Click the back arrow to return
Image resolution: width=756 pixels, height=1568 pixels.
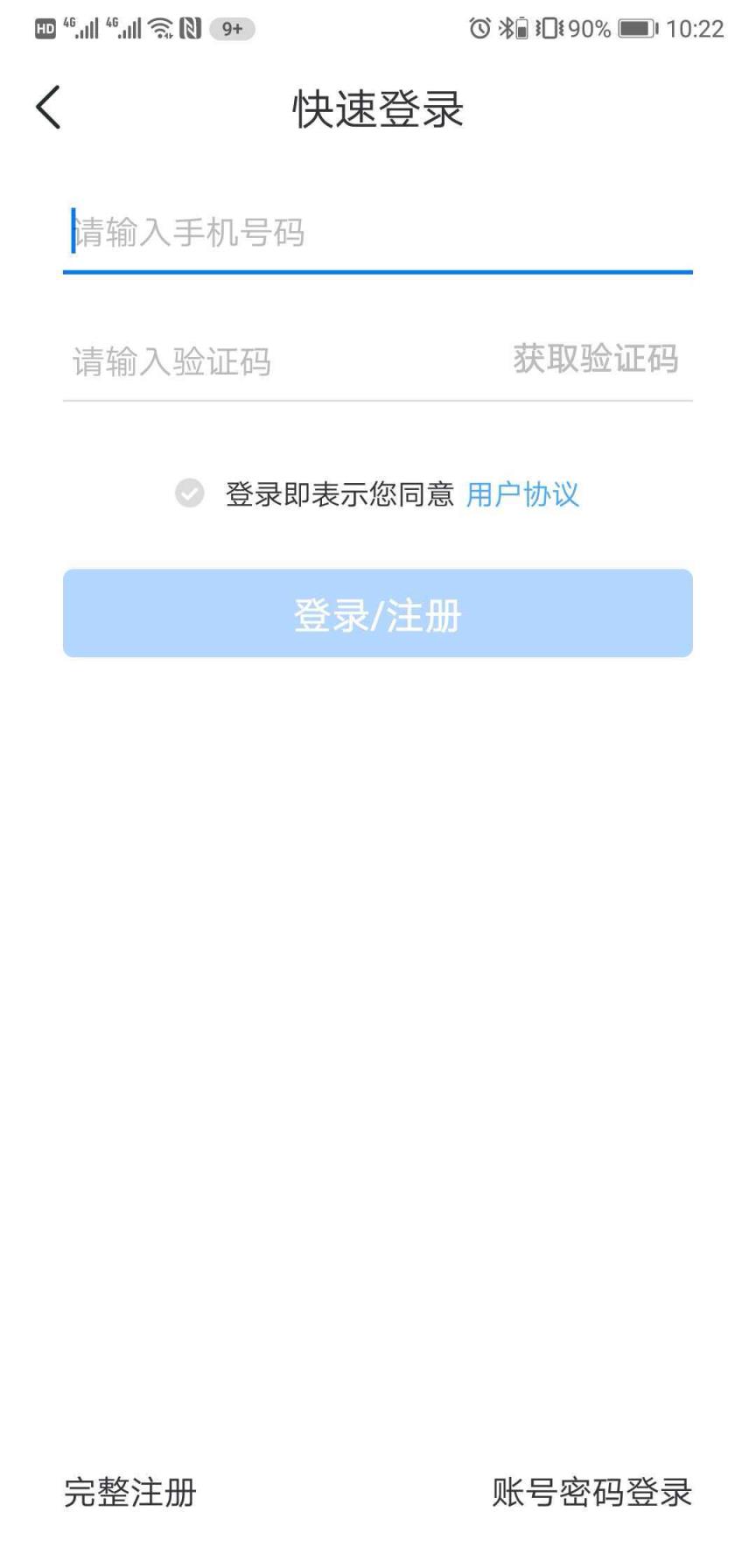[x=48, y=106]
